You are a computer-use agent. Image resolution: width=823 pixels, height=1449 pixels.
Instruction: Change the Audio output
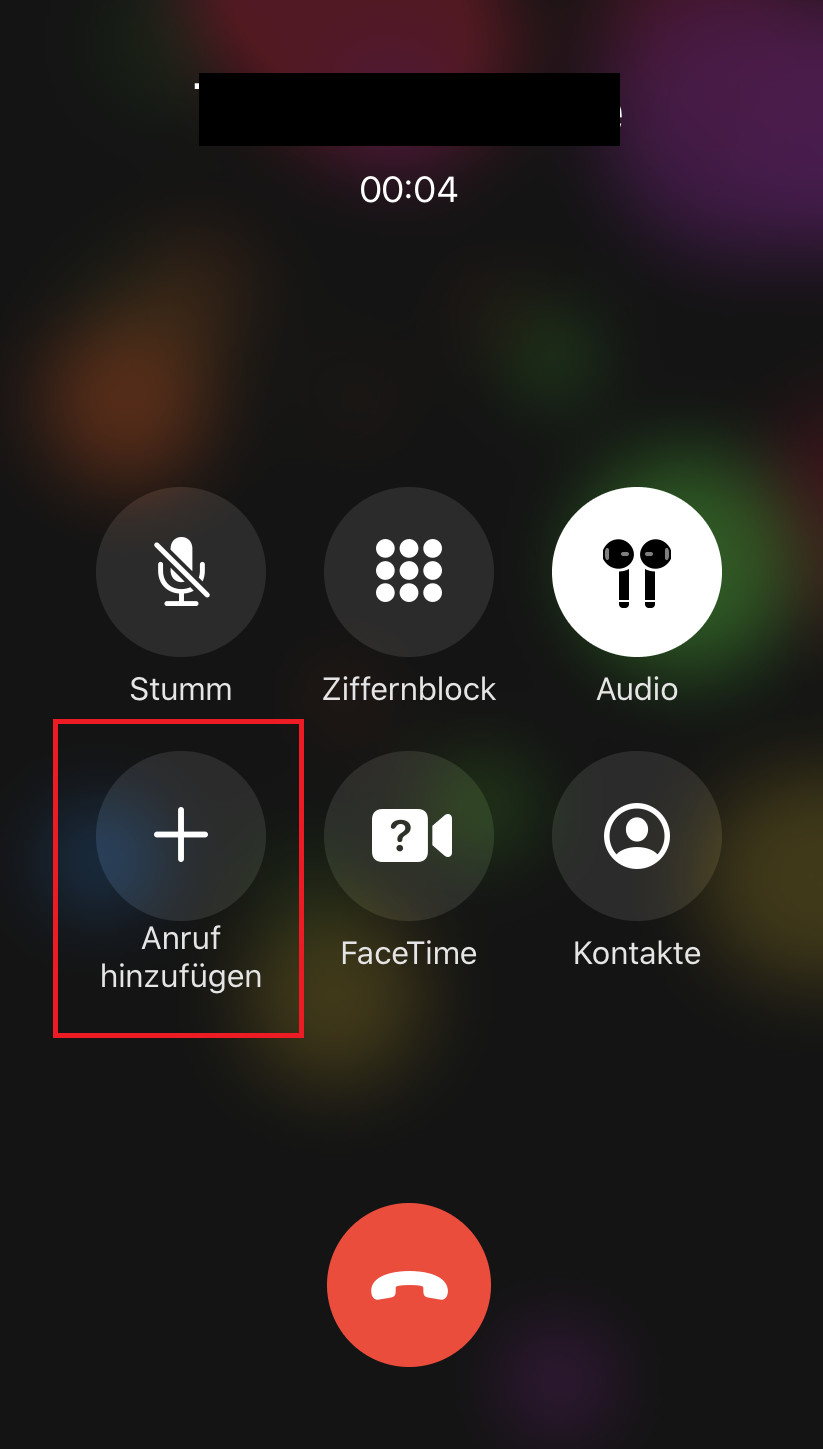(x=637, y=572)
